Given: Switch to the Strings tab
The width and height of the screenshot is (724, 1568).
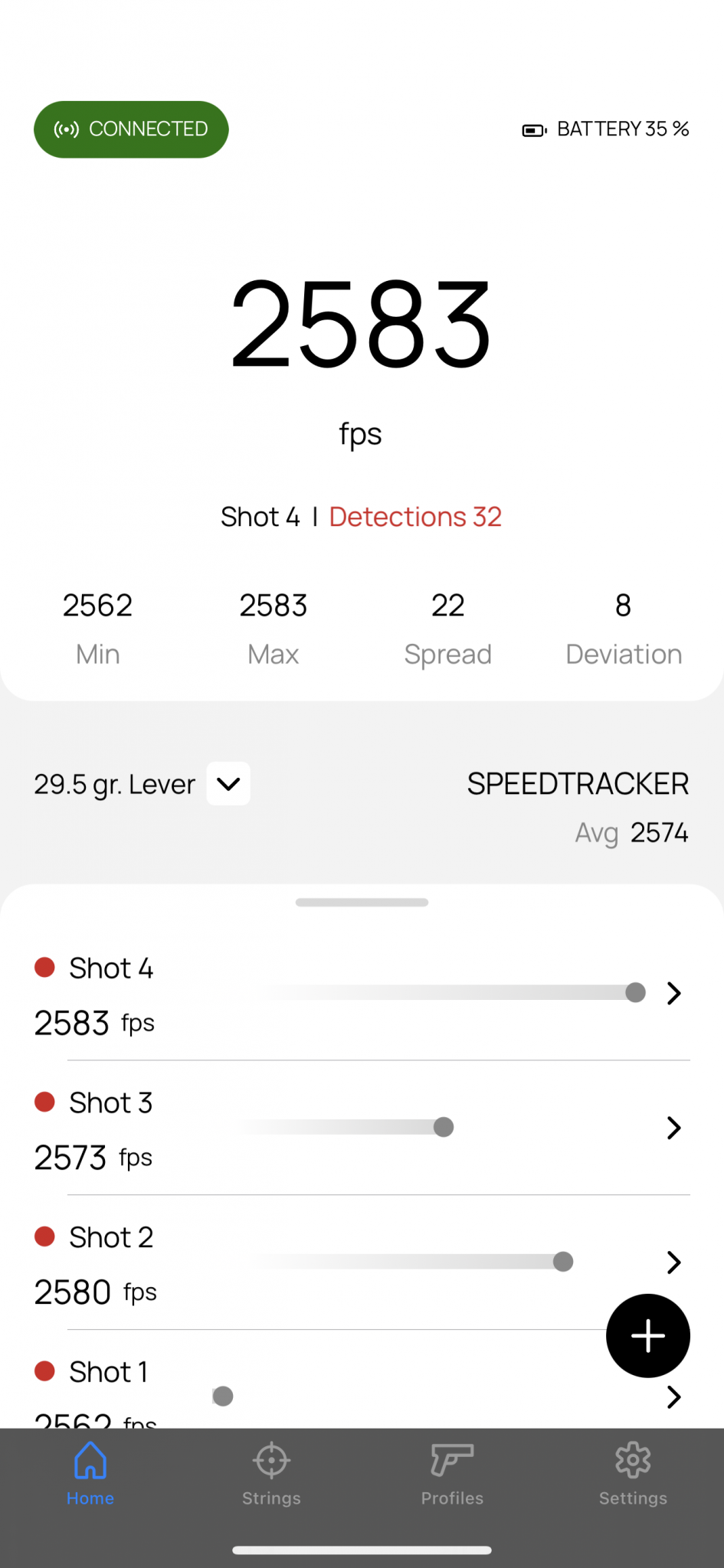Looking at the screenshot, I should tap(271, 1474).
